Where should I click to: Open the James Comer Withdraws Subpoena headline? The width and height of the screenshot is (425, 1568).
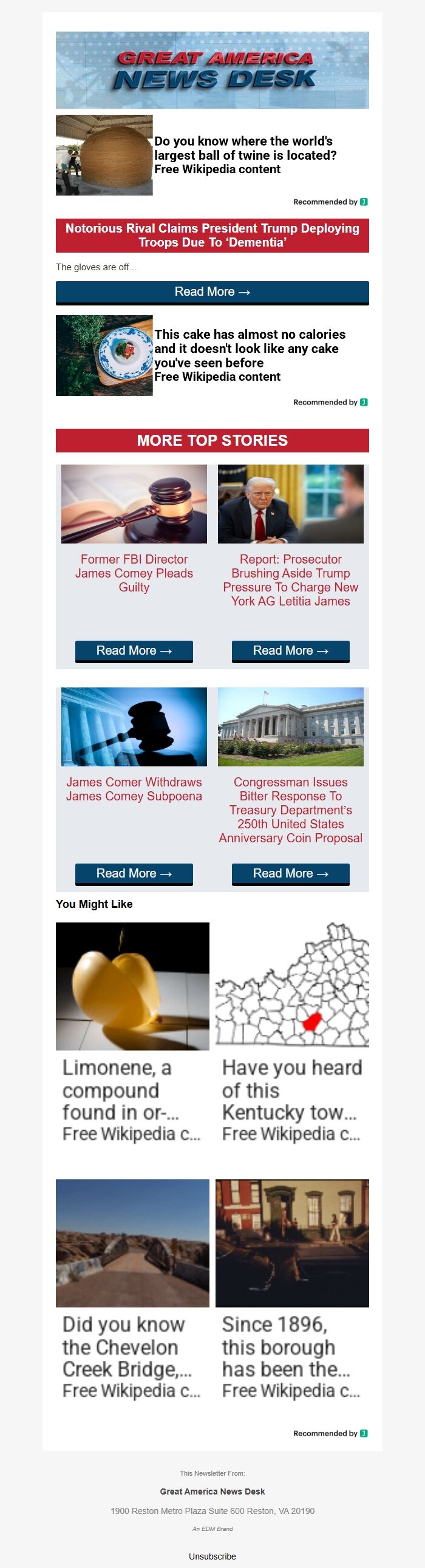point(134,789)
